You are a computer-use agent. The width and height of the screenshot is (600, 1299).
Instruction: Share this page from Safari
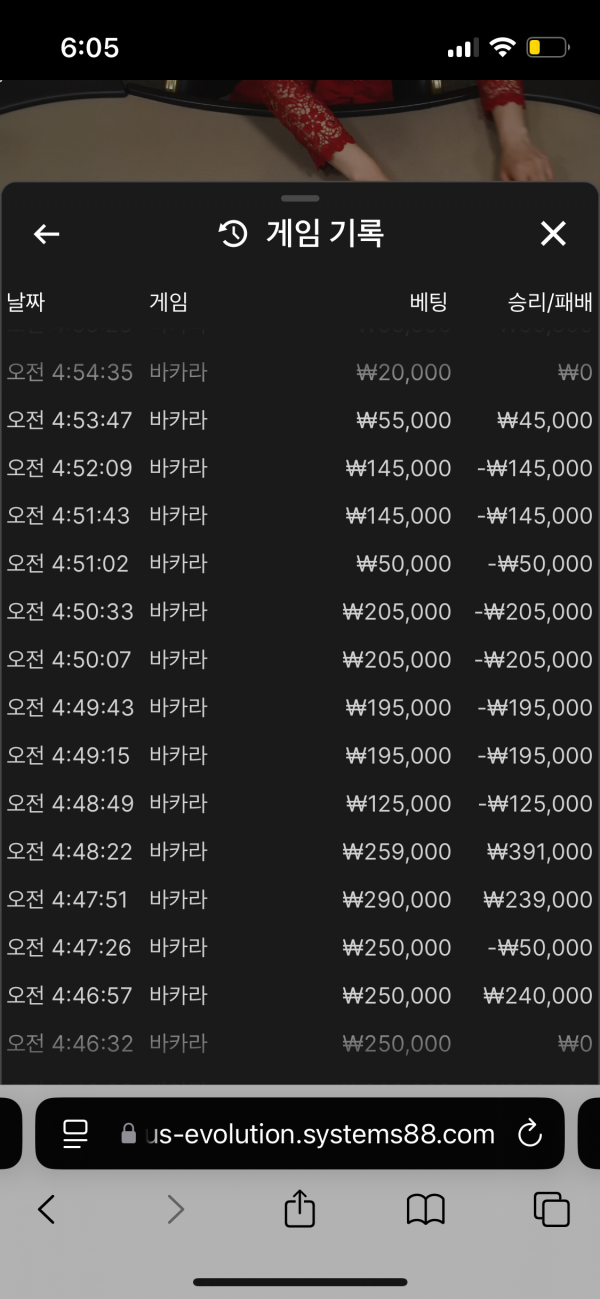point(300,1209)
